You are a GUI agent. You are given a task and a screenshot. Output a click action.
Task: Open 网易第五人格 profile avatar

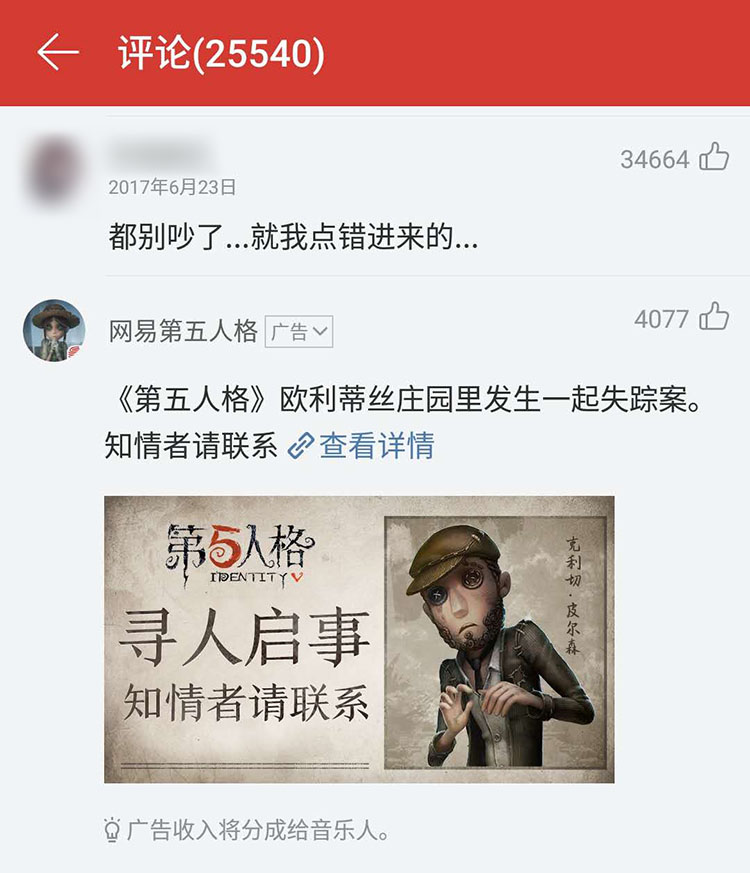[x=54, y=330]
